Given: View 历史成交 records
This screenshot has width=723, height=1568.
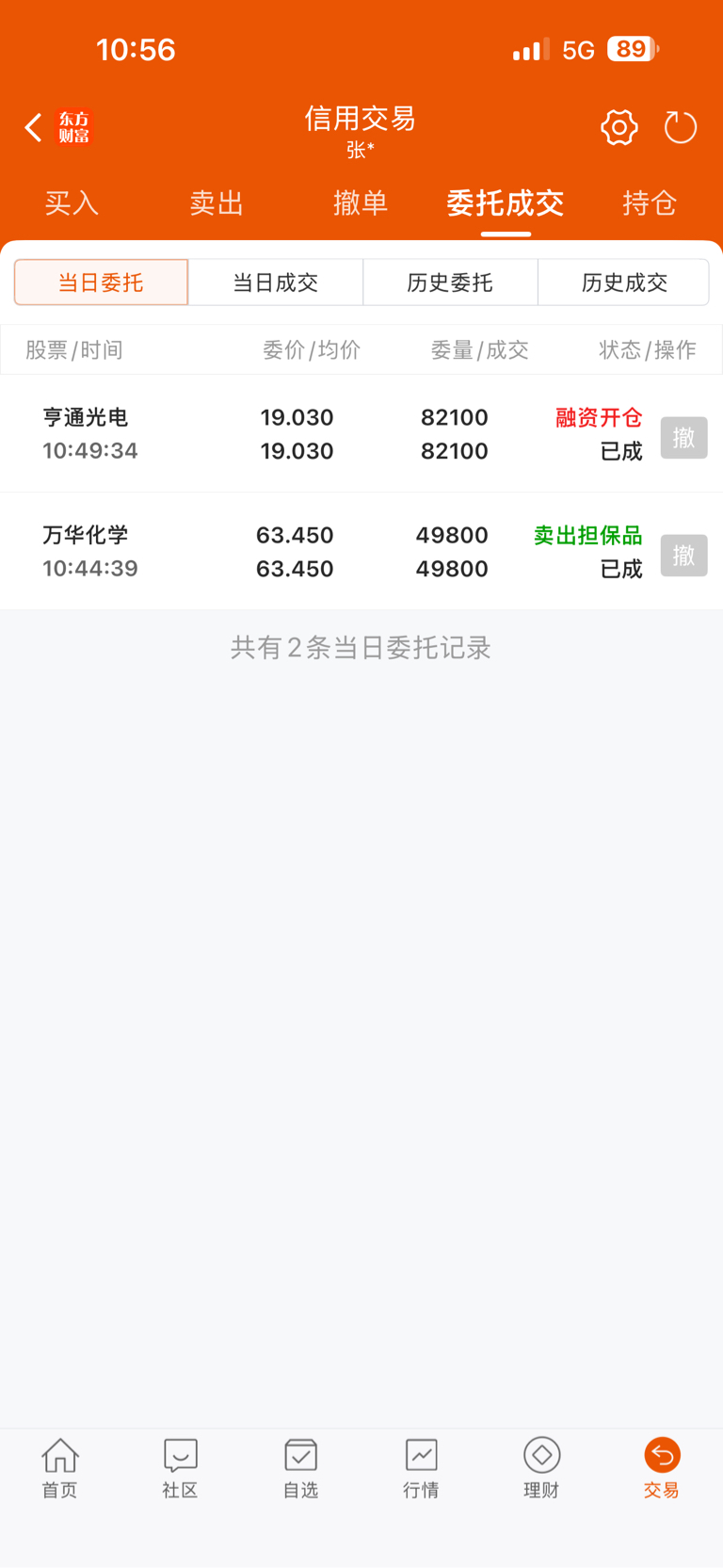Looking at the screenshot, I should (624, 283).
